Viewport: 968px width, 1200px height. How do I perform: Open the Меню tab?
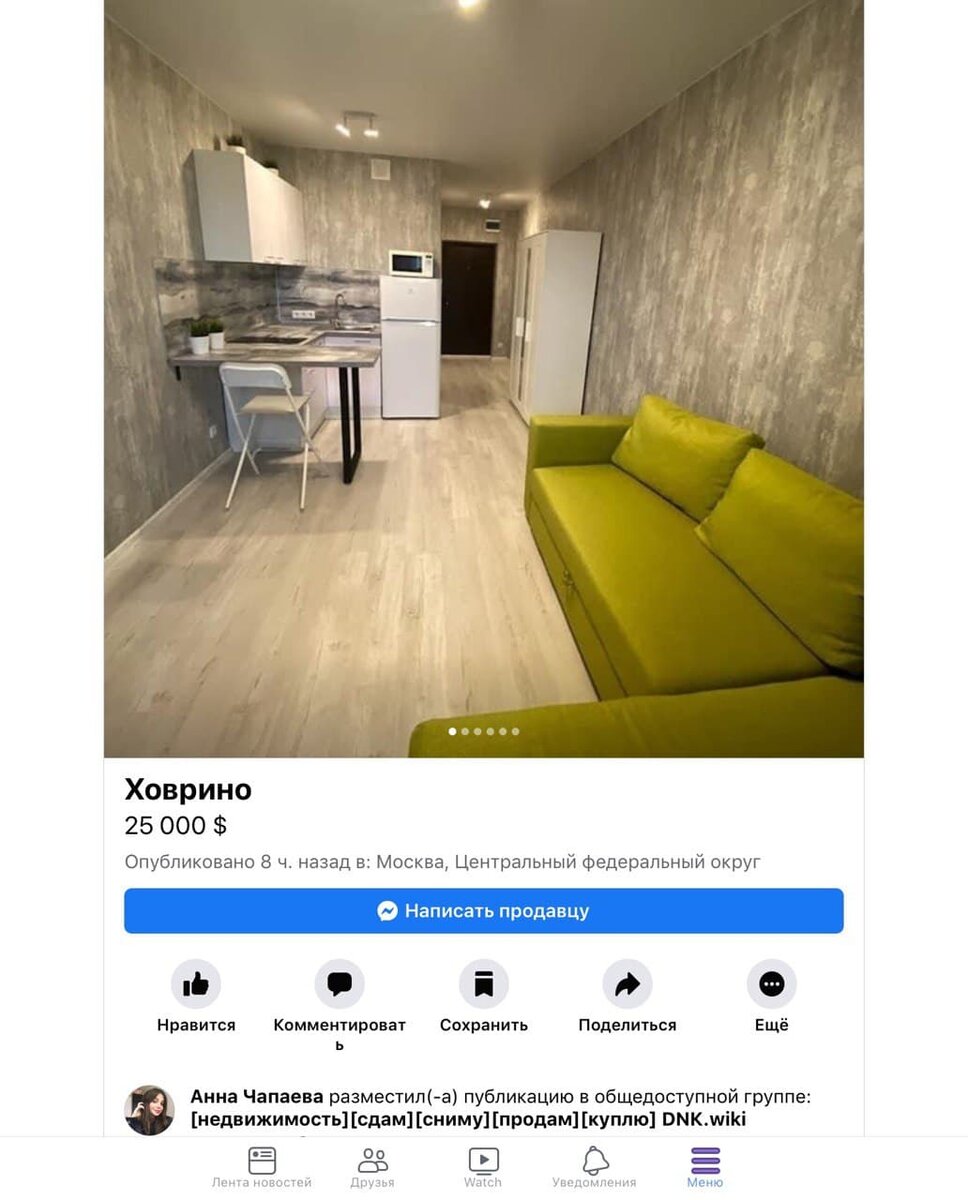(x=705, y=1167)
